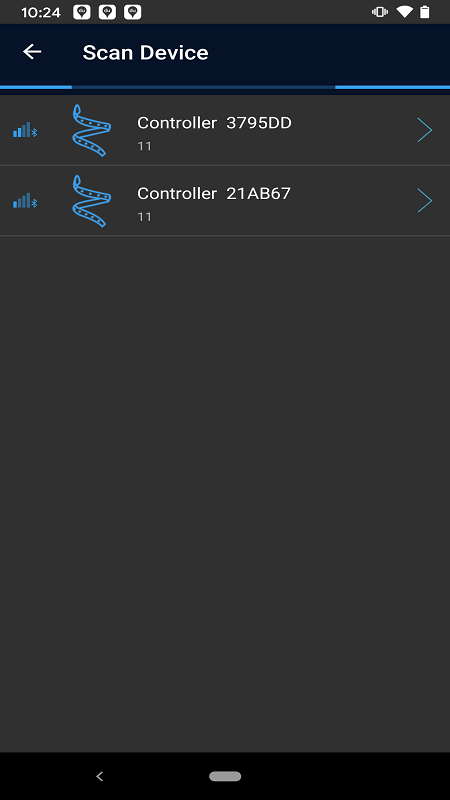This screenshot has width=450, height=800.
Task: Go back from Scan Device screen
Action: coord(32,52)
